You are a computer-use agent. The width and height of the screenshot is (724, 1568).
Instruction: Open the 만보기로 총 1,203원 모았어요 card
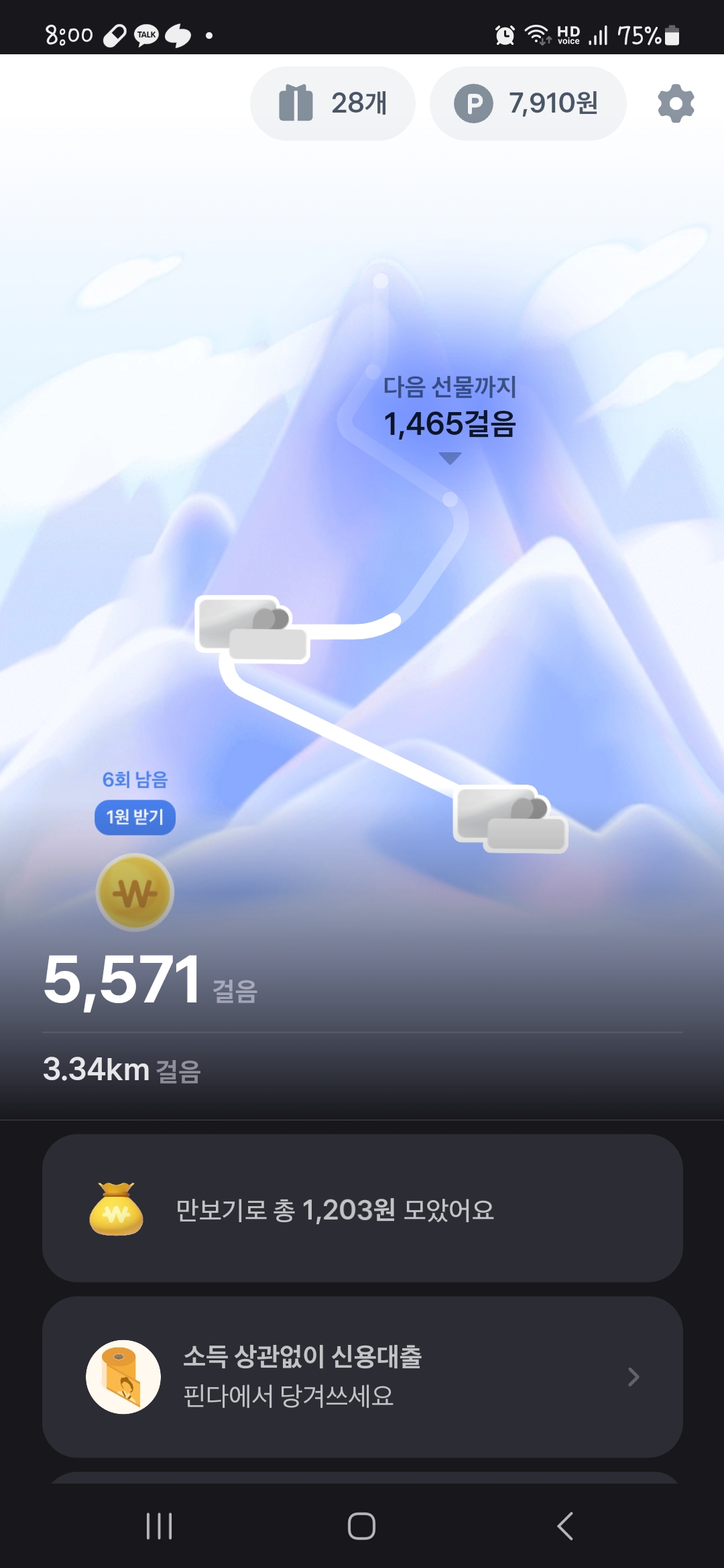[x=362, y=1208]
